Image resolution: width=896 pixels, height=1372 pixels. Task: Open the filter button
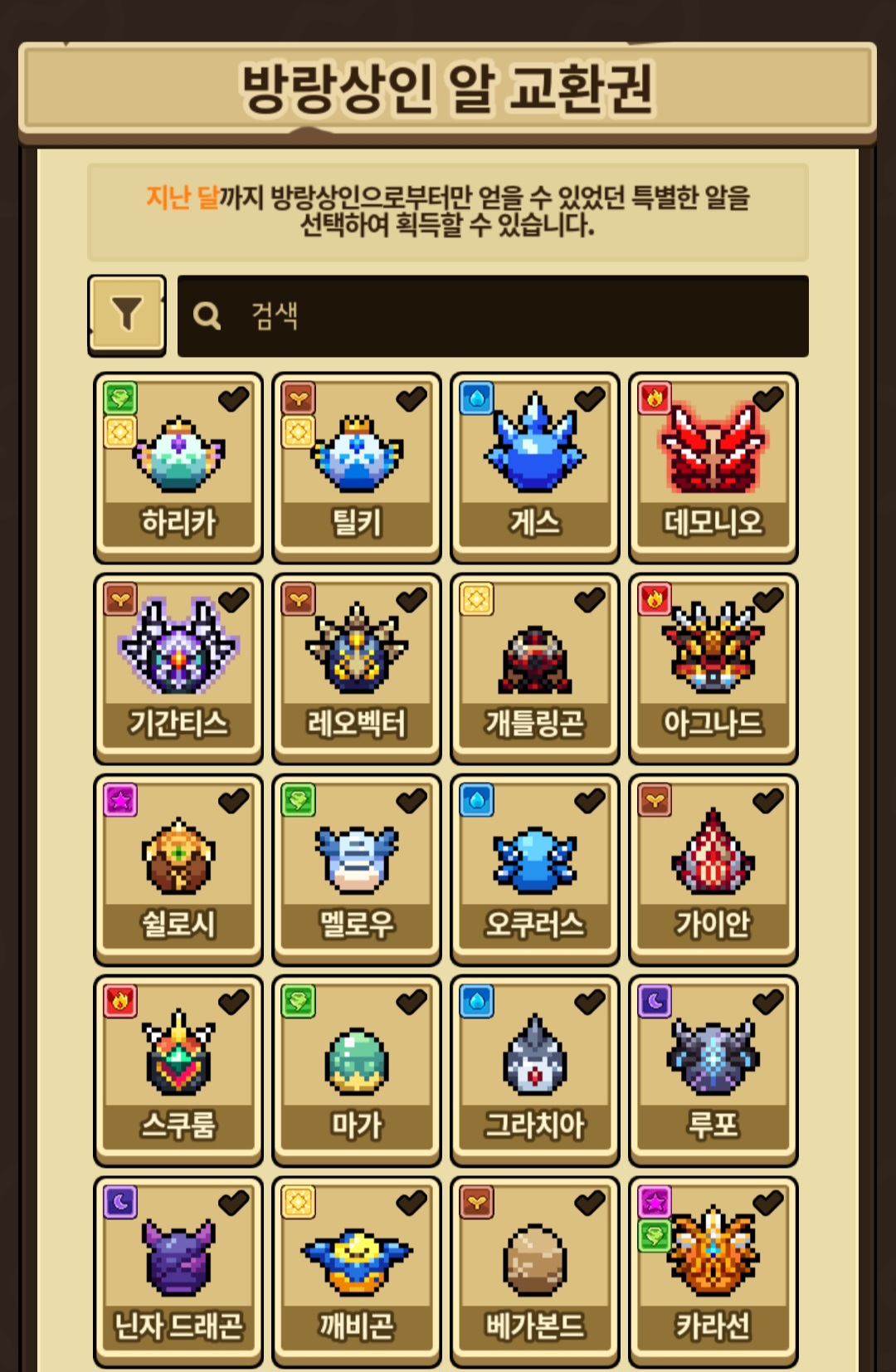127,315
